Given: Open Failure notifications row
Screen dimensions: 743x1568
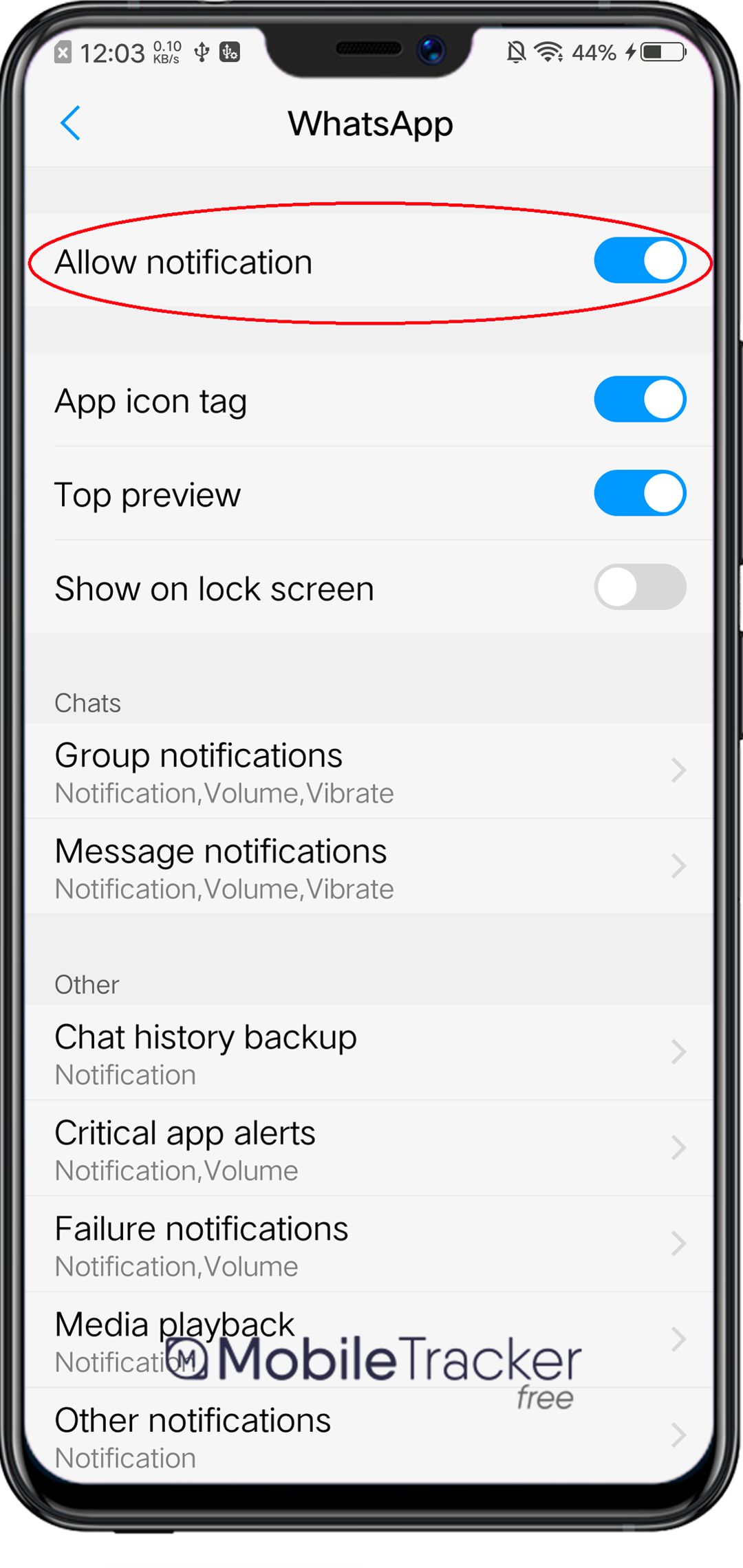Looking at the screenshot, I should 369,1244.
